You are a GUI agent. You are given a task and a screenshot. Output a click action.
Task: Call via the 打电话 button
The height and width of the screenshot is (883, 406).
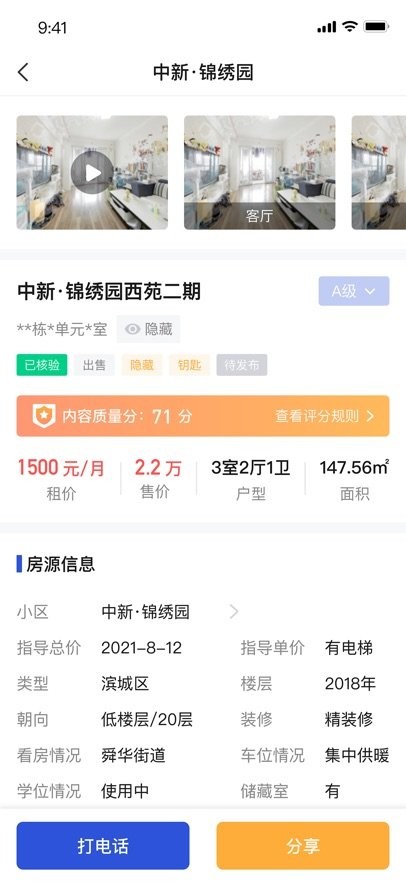point(103,845)
